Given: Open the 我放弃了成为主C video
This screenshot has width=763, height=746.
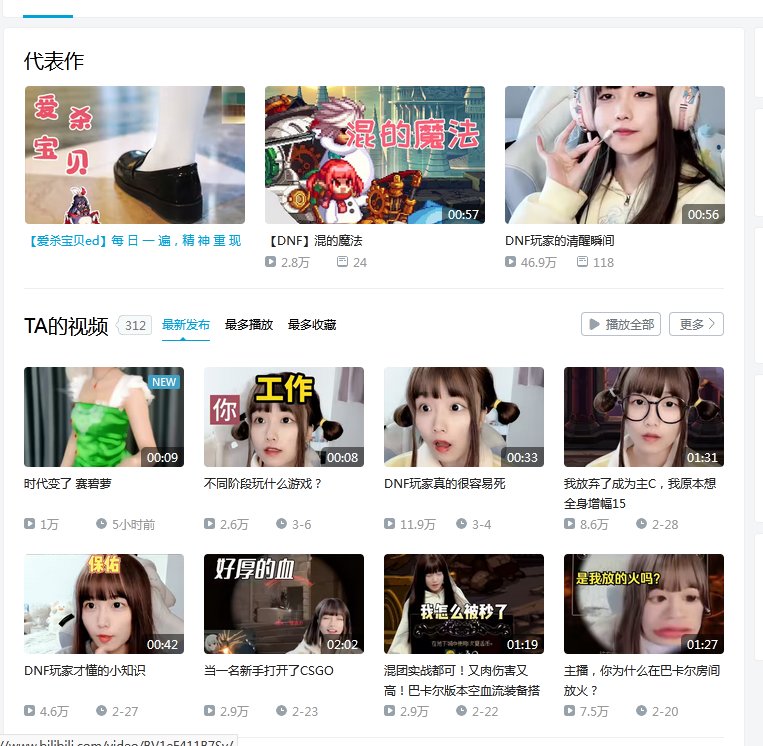Looking at the screenshot, I should pos(644,417).
